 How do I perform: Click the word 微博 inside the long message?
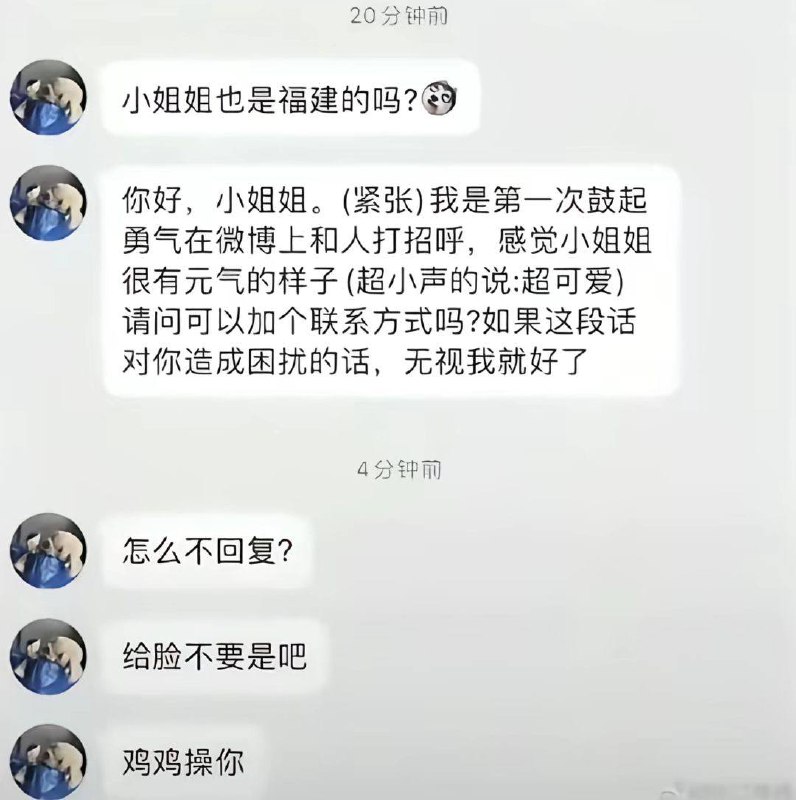[x=251, y=241]
